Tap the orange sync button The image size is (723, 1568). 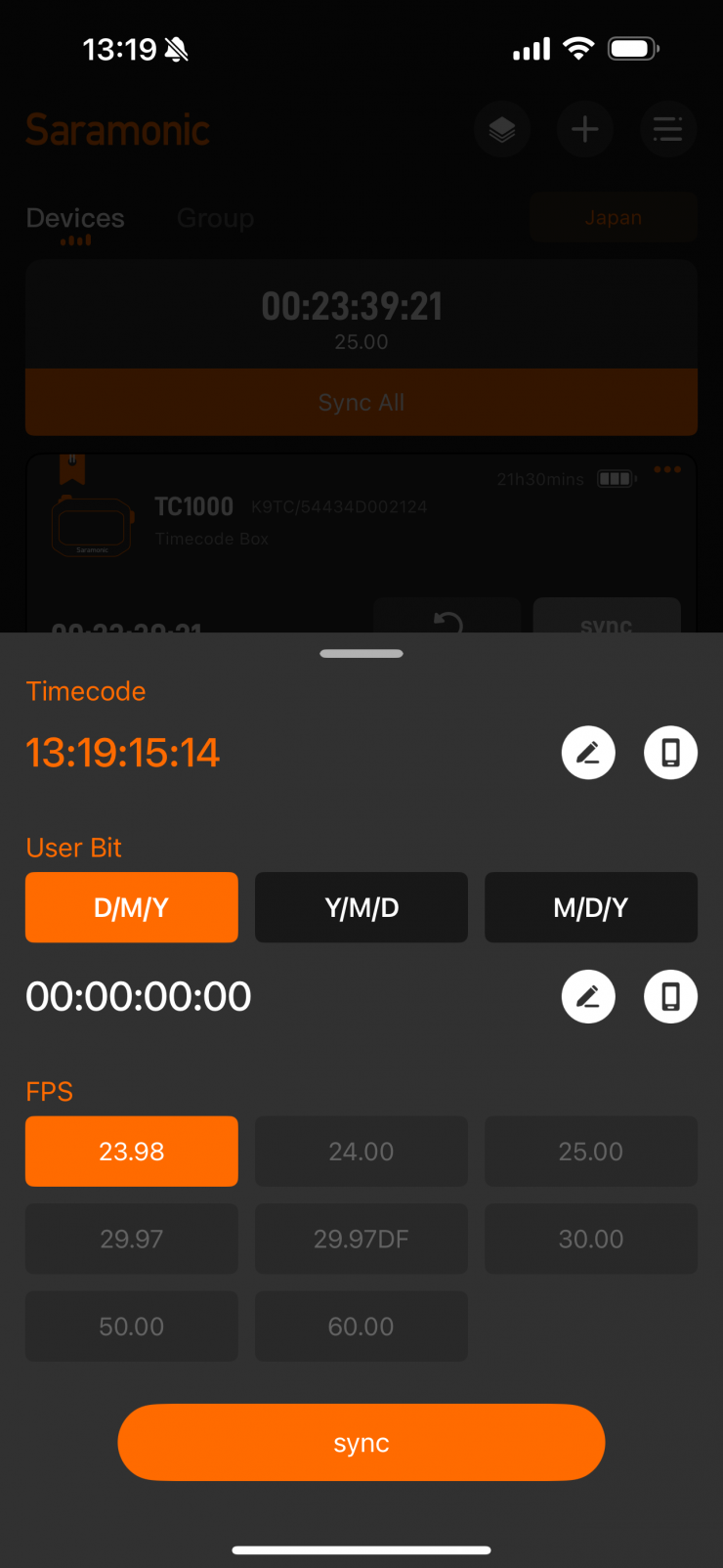click(x=361, y=1443)
